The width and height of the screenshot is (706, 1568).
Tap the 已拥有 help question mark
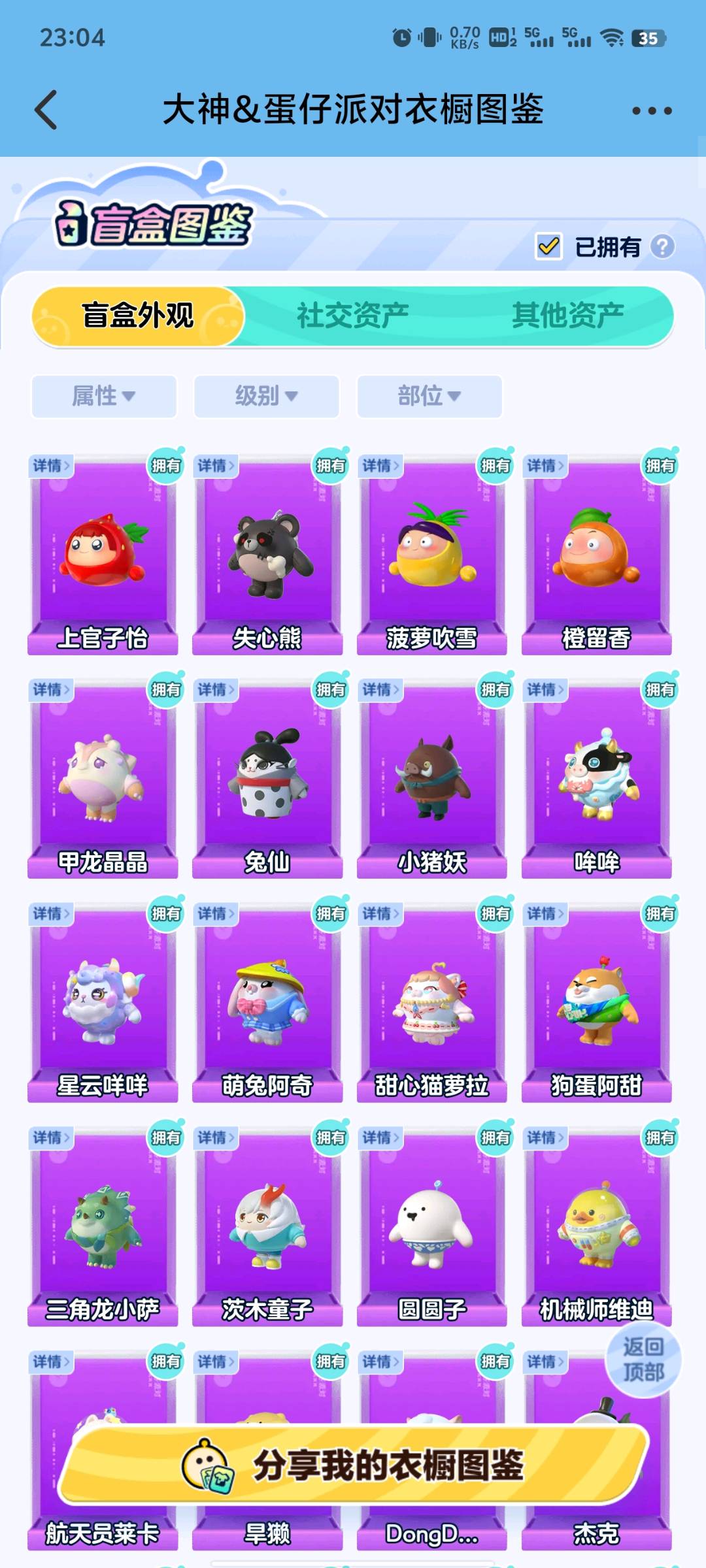[x=662, y=247]
